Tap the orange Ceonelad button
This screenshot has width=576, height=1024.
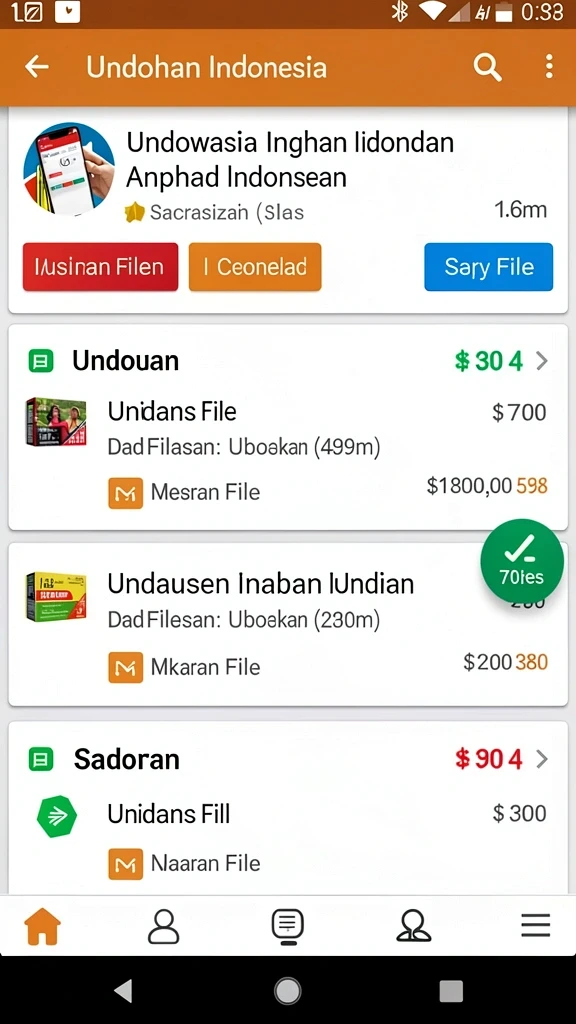click(255, 266)
